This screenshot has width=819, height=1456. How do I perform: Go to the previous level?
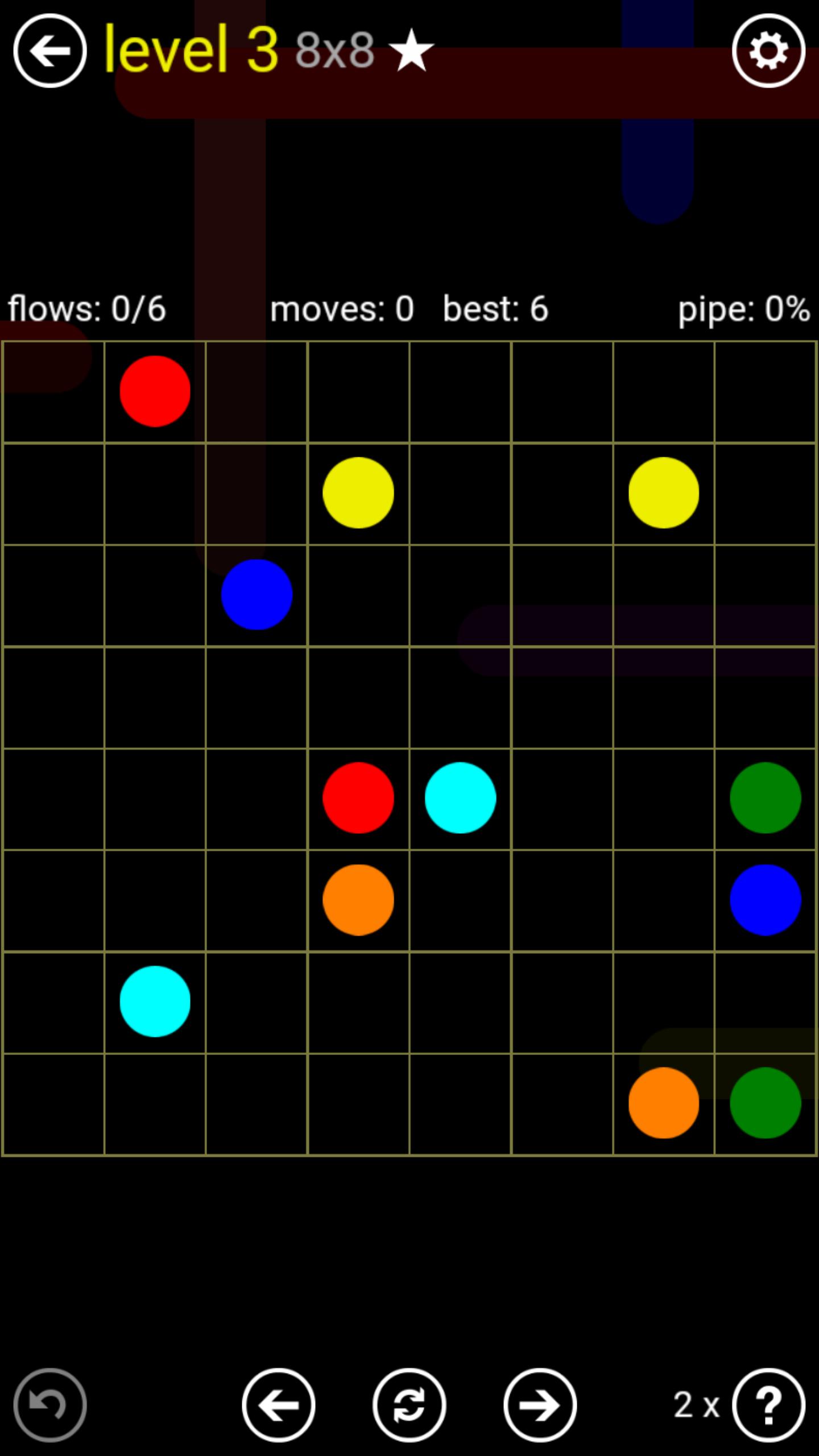click(279, 1405)
